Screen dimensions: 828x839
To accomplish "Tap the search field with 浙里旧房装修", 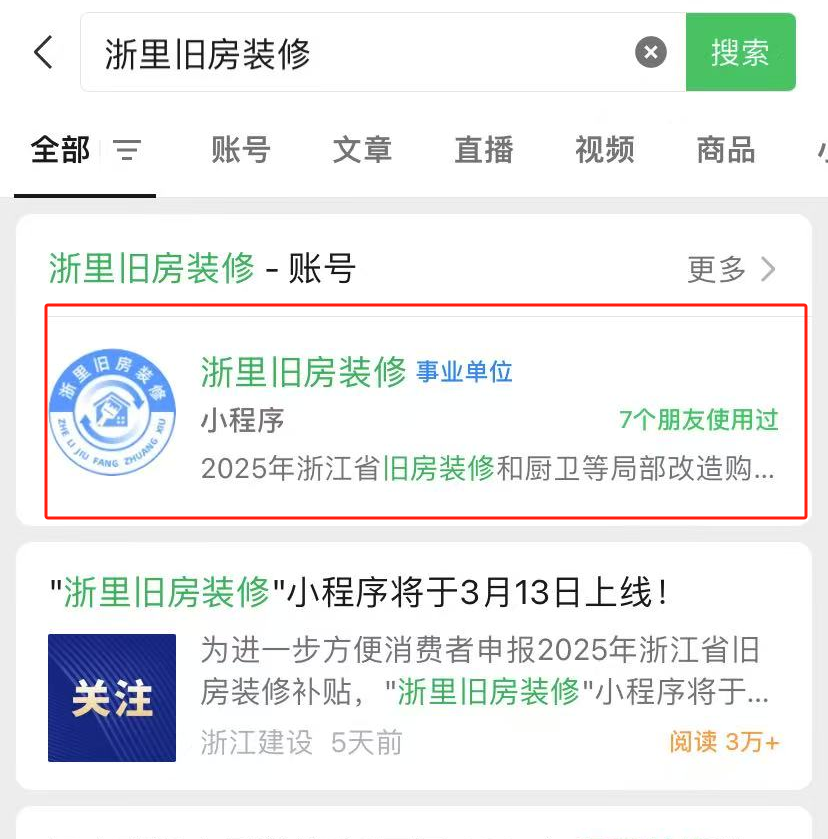I will [x=360, y=52].
